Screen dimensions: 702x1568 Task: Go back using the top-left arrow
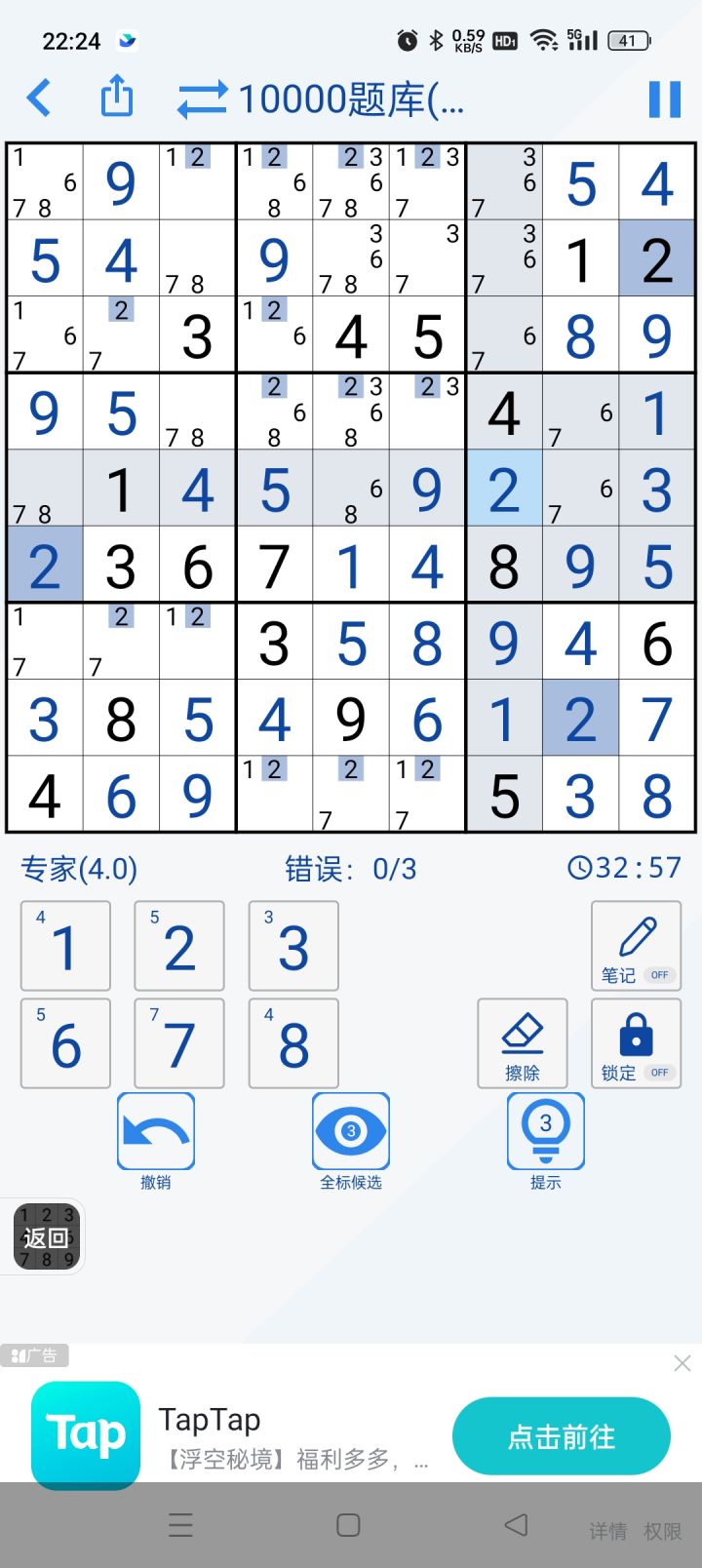click(39, 98)
